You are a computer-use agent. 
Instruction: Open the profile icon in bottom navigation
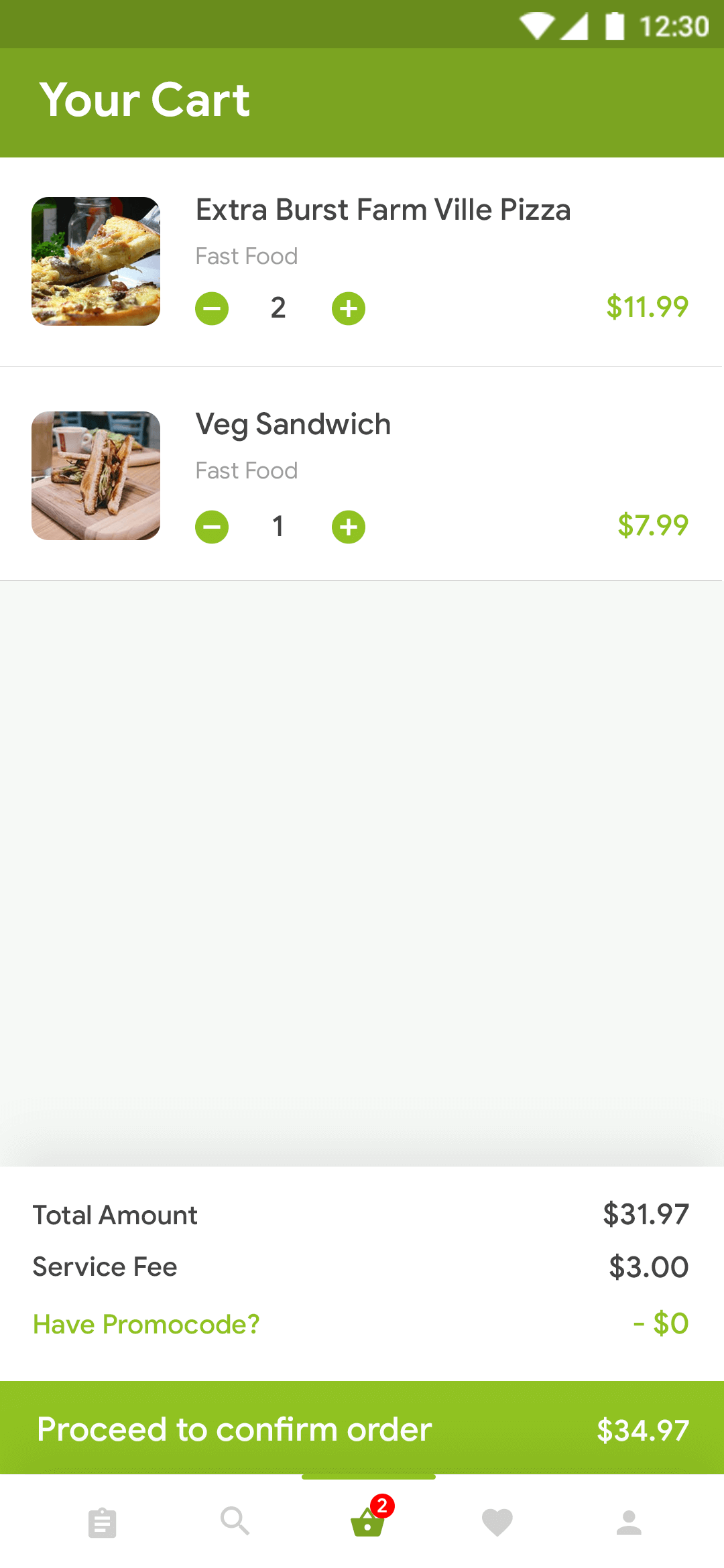[x=629, y=1521]
